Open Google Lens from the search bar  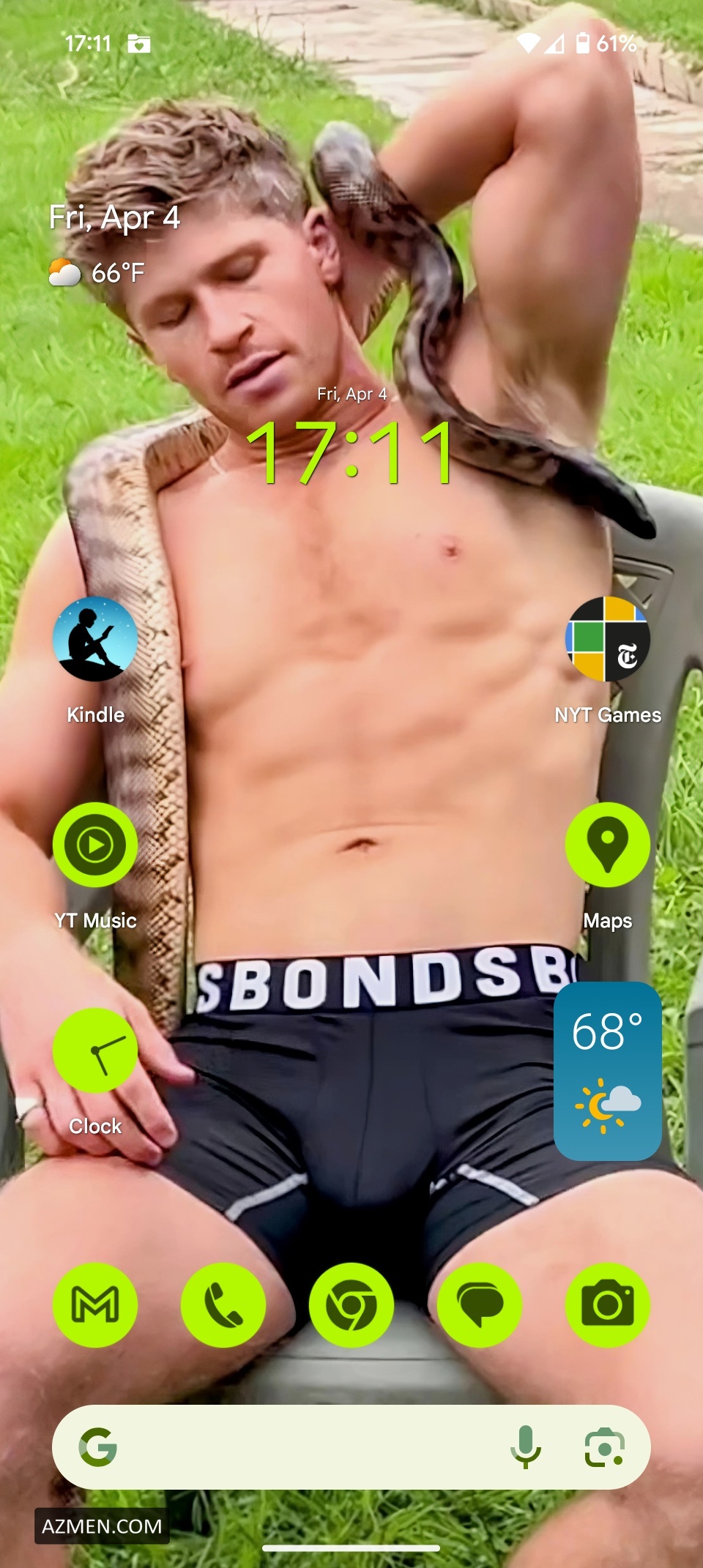pos(604,1446)
